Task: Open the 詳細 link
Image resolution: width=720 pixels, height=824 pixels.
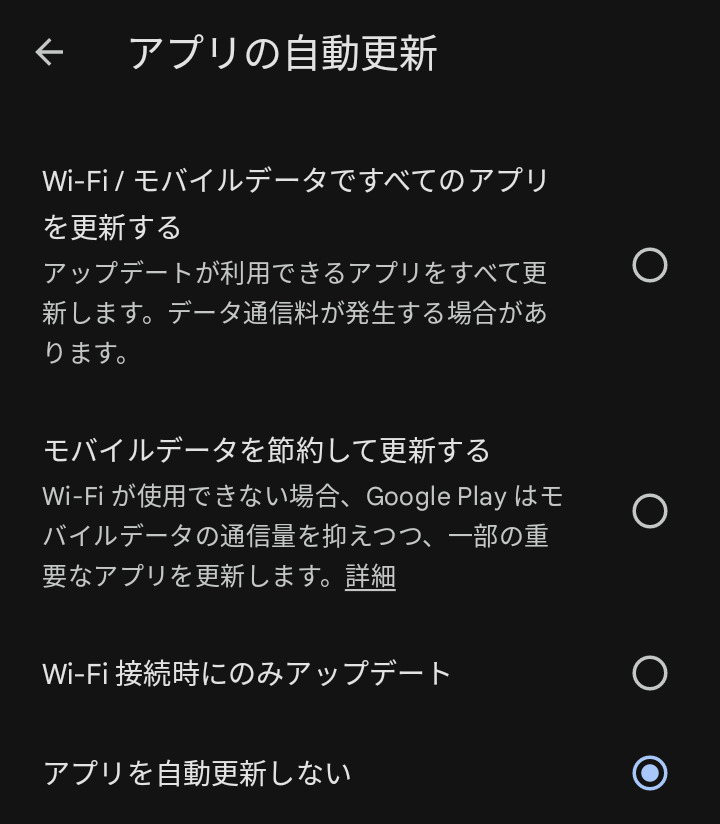Action: coord(370,577)
